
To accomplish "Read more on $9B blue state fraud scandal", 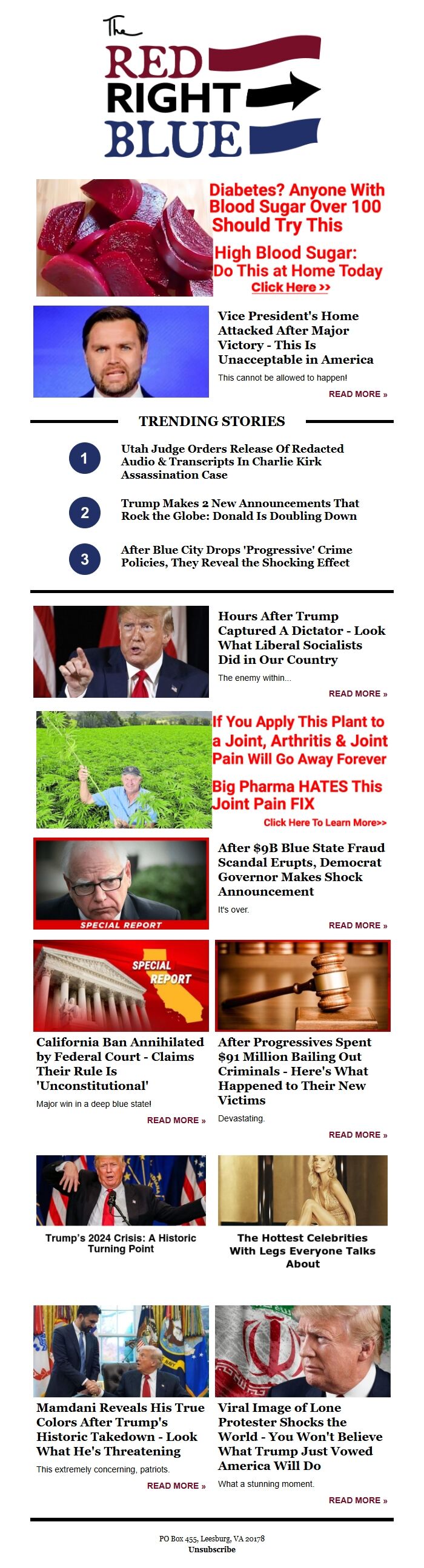I will click(357, 926).
